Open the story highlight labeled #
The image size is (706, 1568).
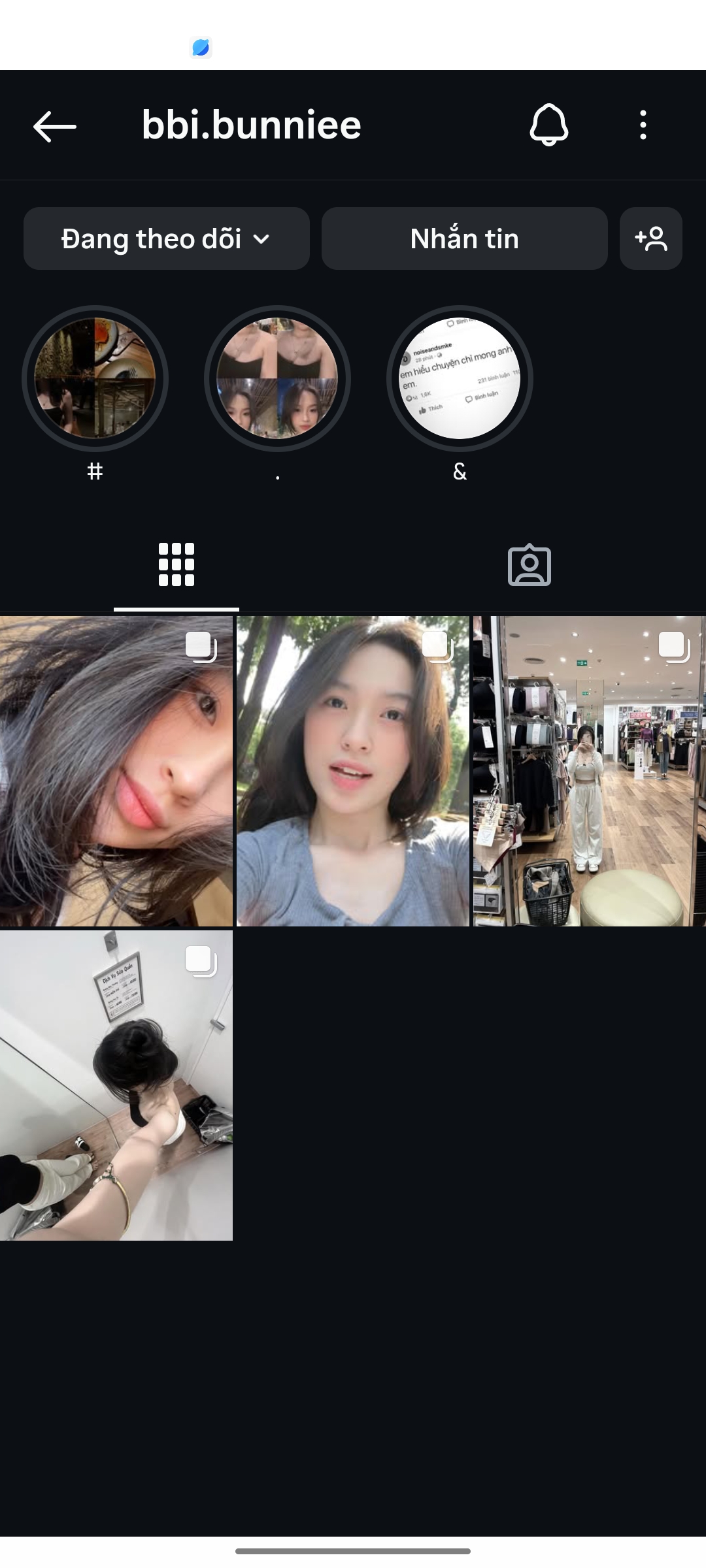tap(95, 379)
